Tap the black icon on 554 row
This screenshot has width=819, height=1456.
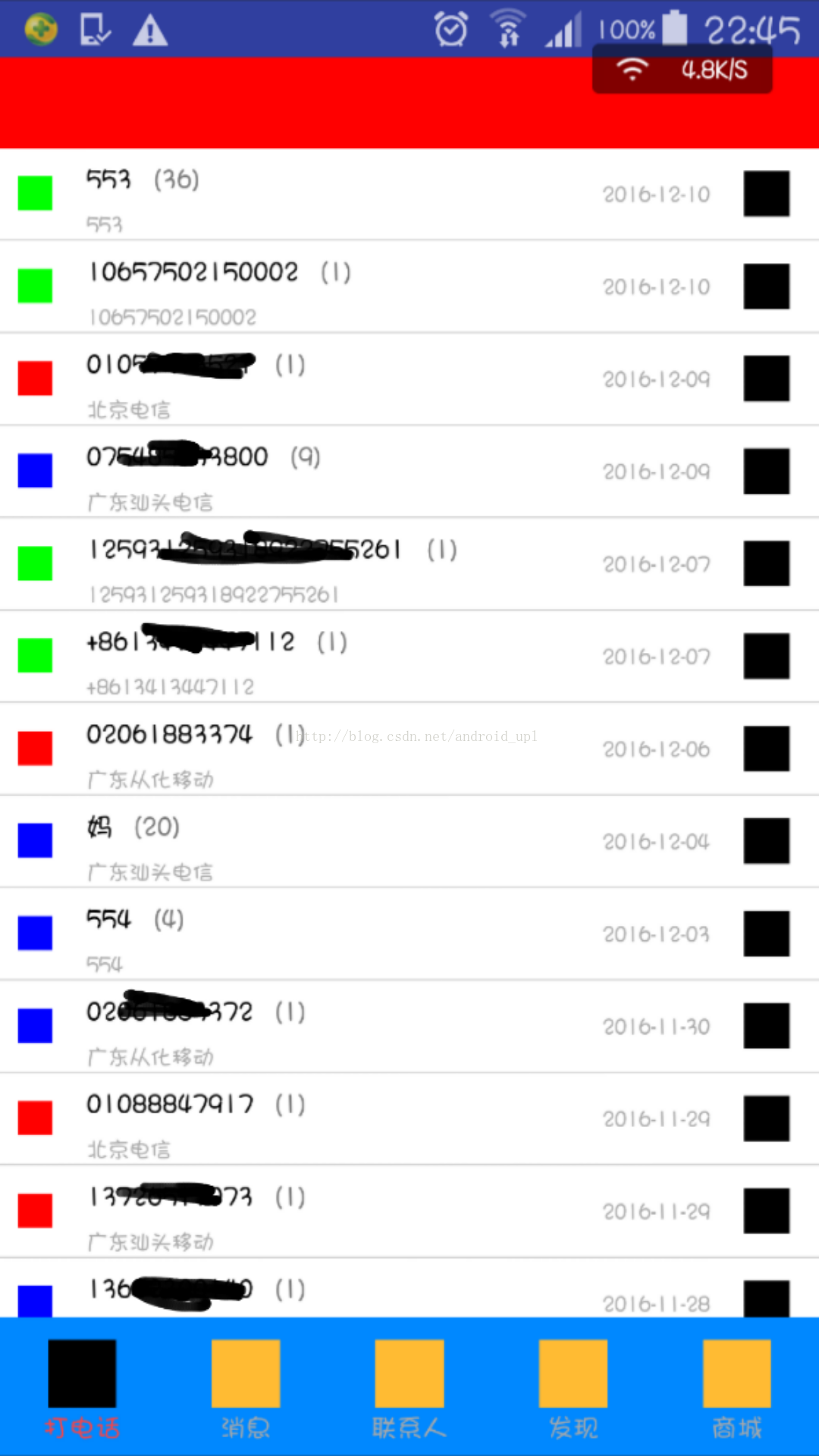coord(767,934)
